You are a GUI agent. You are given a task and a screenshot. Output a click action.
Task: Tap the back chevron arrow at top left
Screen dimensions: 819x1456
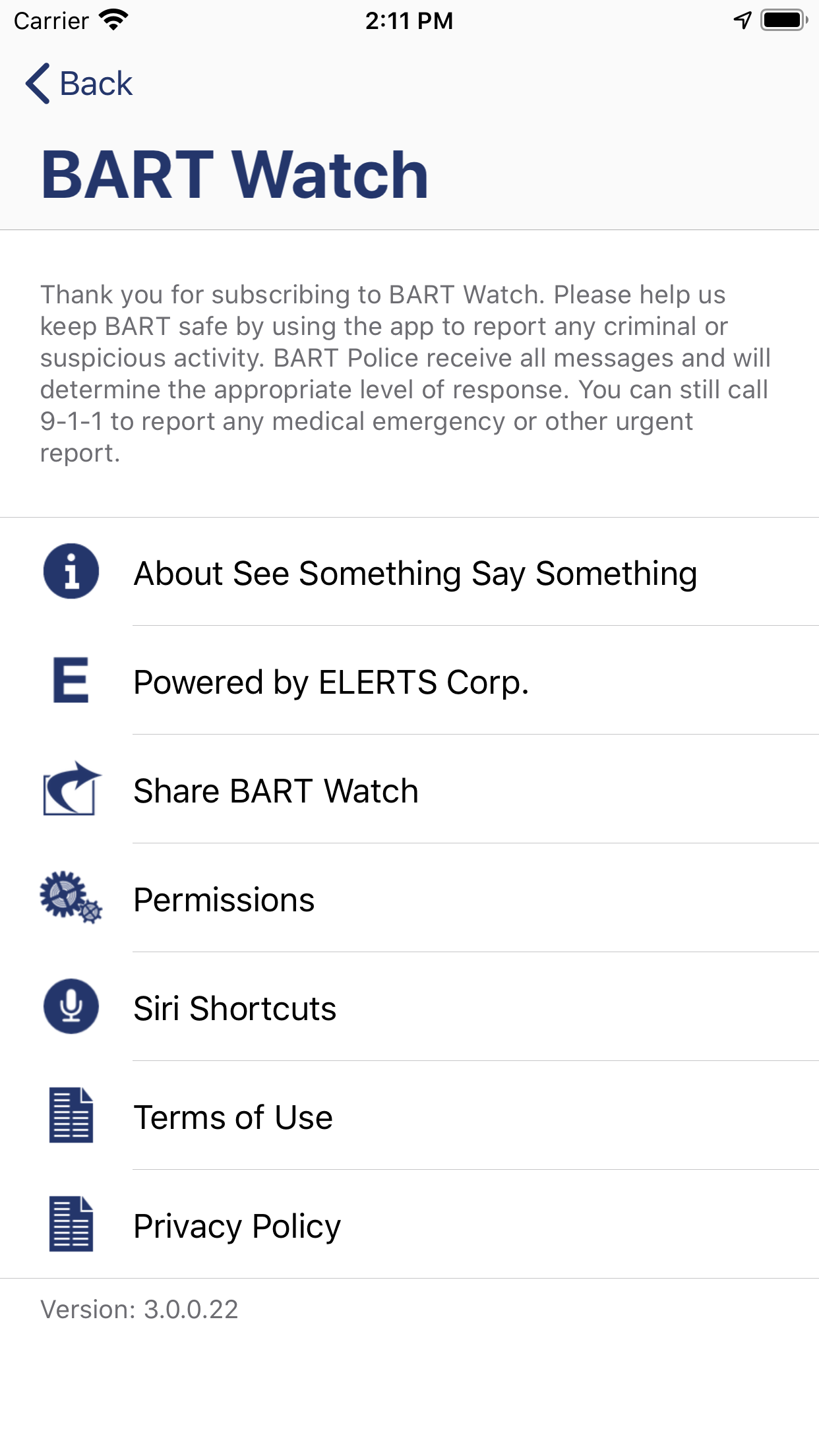(x=38, y=83)
